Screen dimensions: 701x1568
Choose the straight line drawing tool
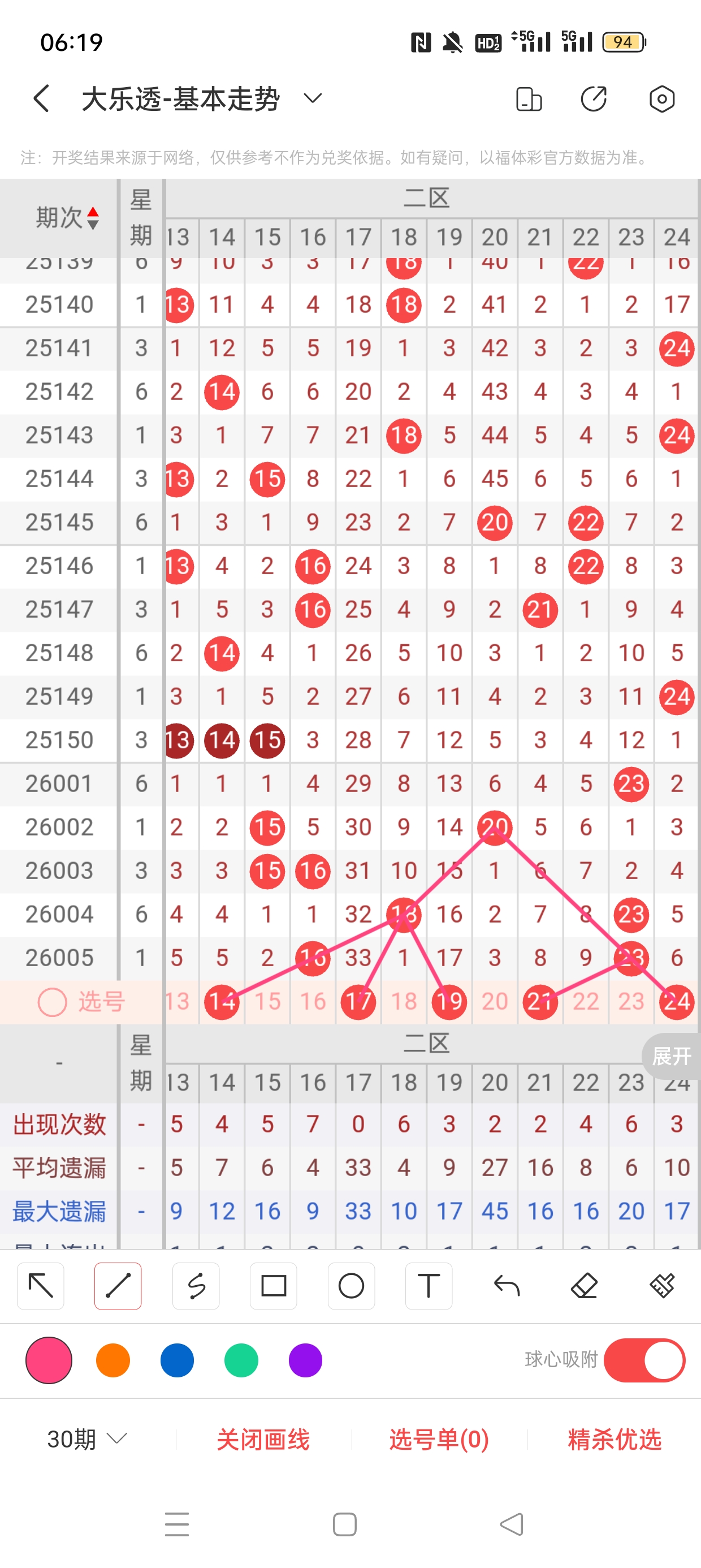[118, 1286]
